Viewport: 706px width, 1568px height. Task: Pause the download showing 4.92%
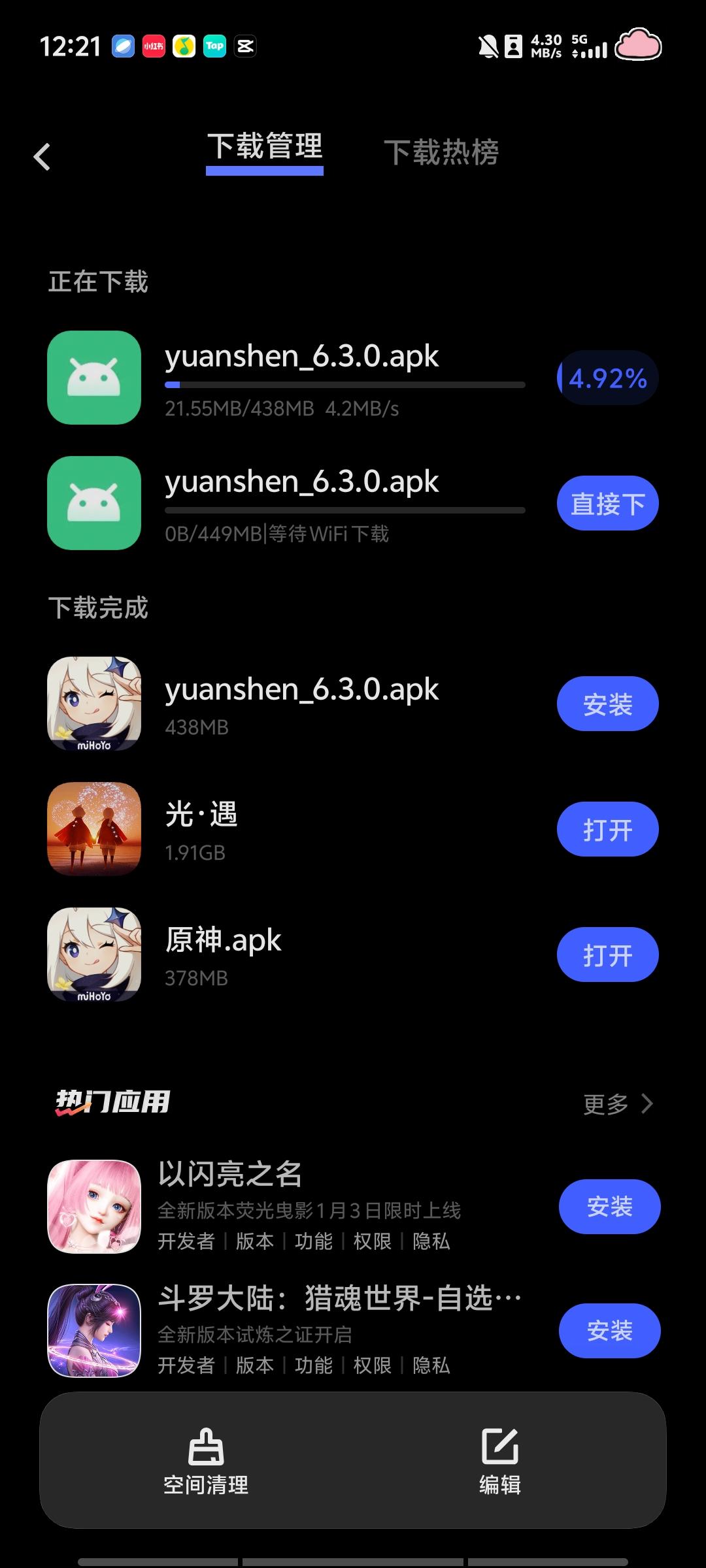tap(607, 378)
